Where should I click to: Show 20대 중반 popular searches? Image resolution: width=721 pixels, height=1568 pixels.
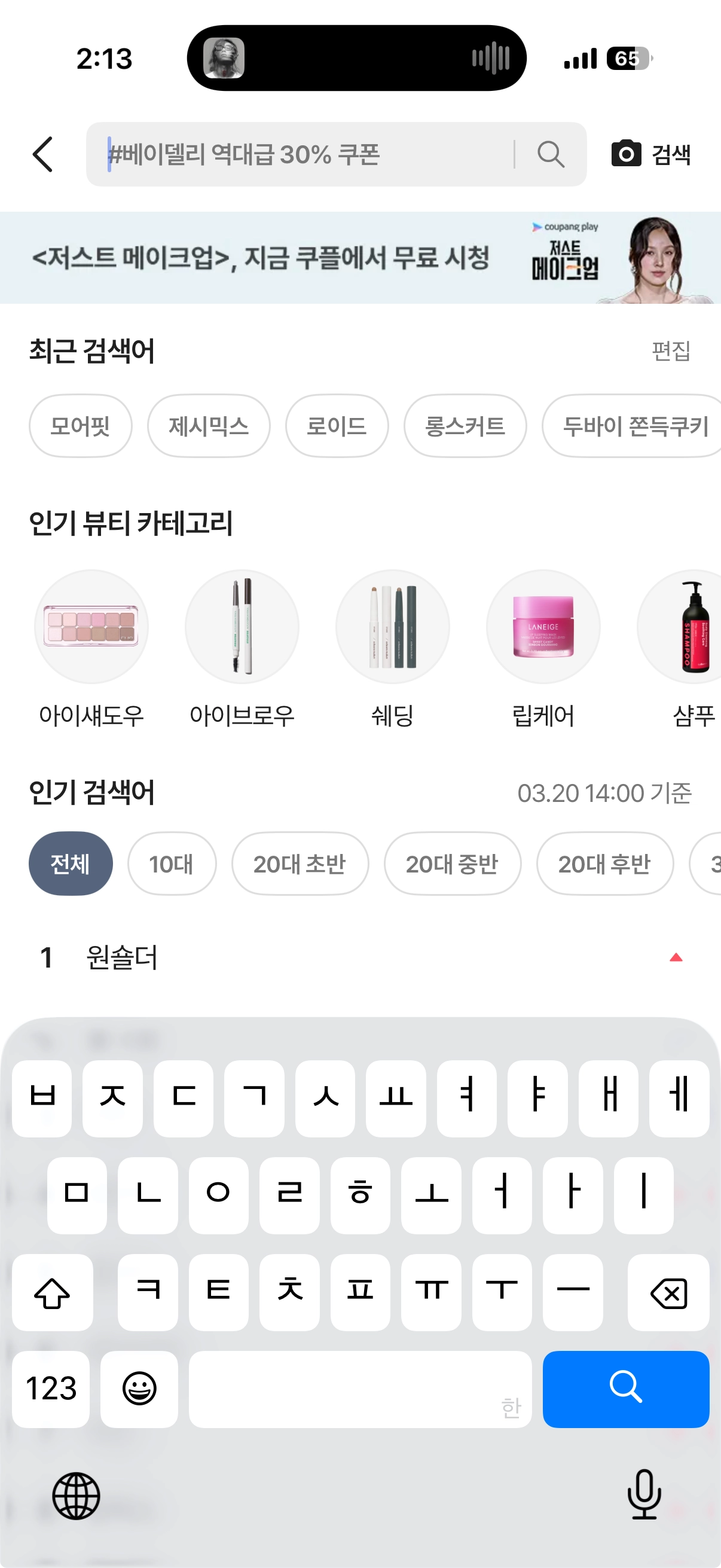click(x=452, y=863)
